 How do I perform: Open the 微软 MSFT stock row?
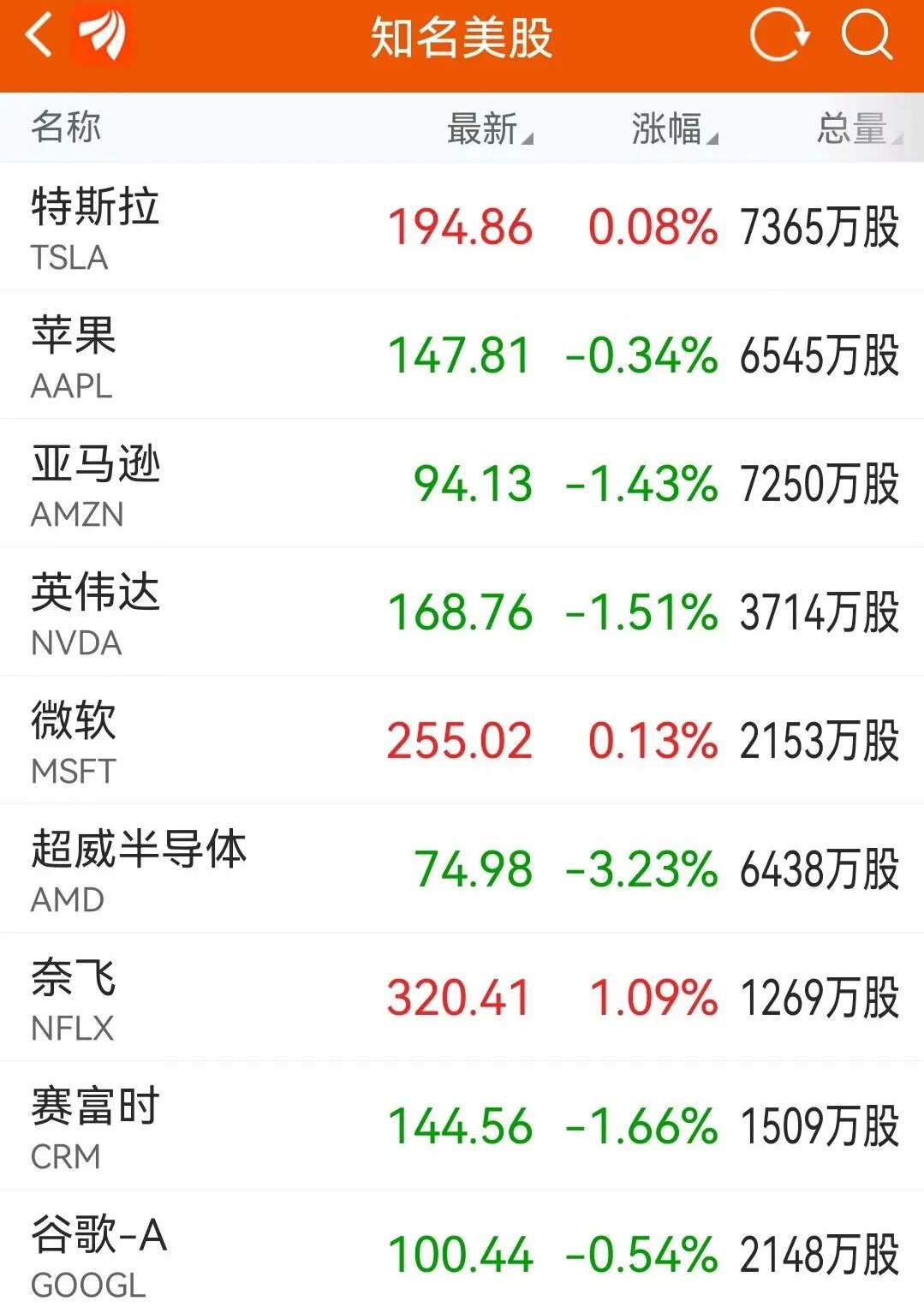coord(462,741)
